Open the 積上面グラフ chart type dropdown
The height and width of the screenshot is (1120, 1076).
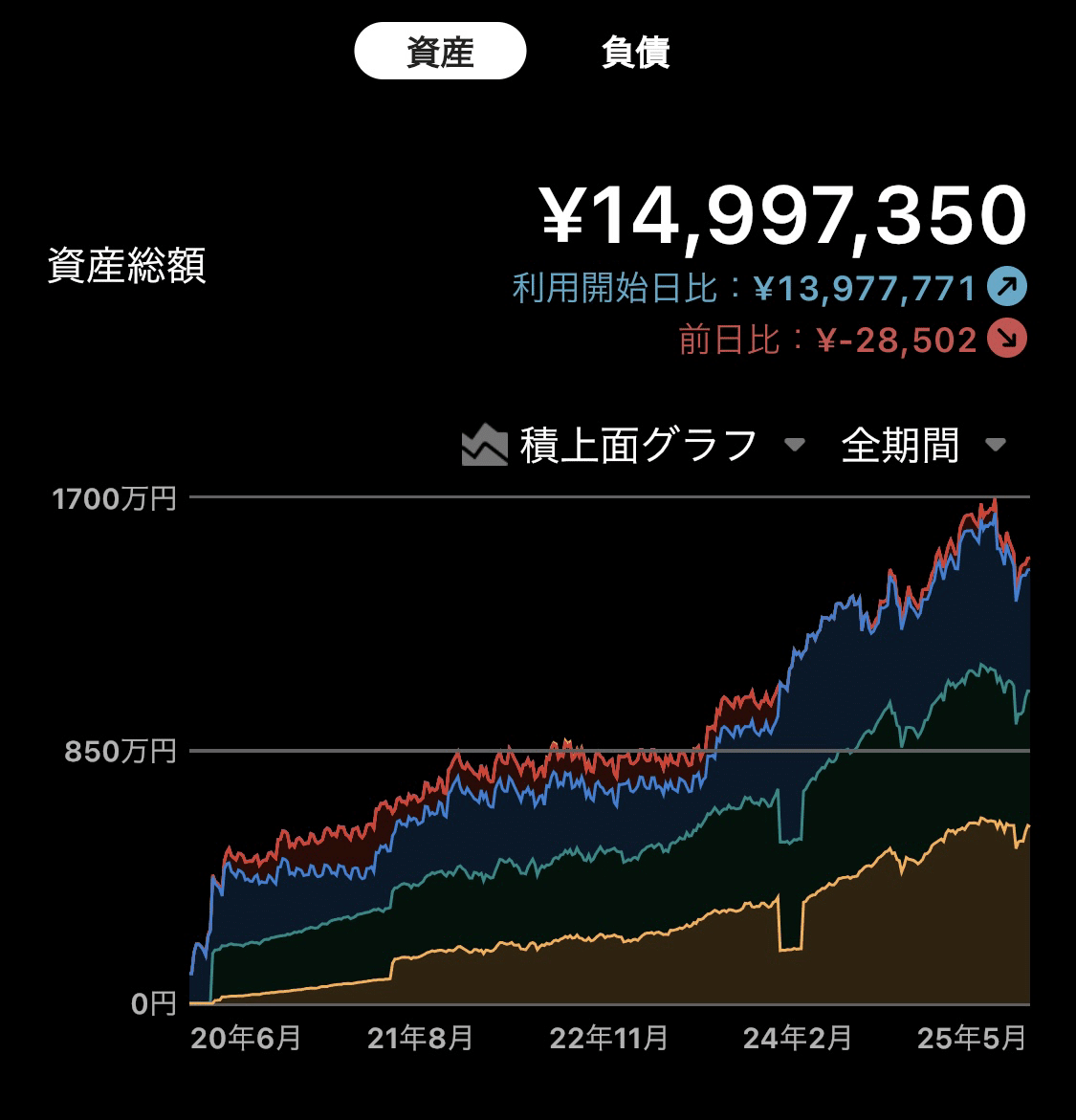point(797,446)
